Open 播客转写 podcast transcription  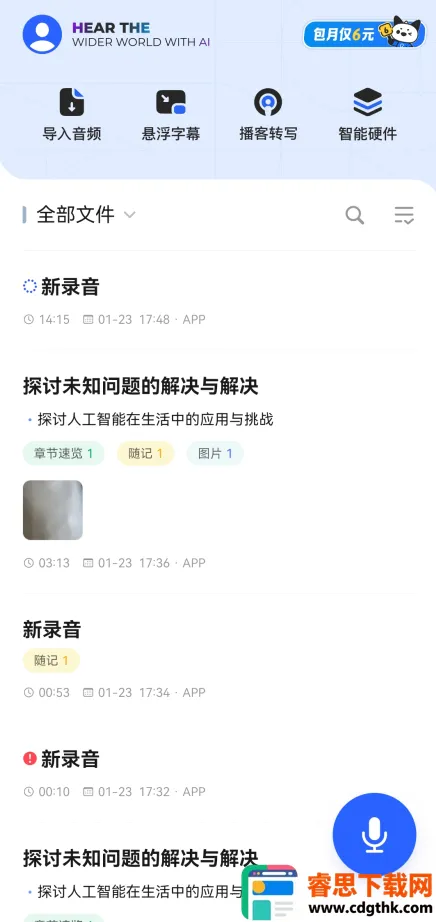(x=268, y=115)
